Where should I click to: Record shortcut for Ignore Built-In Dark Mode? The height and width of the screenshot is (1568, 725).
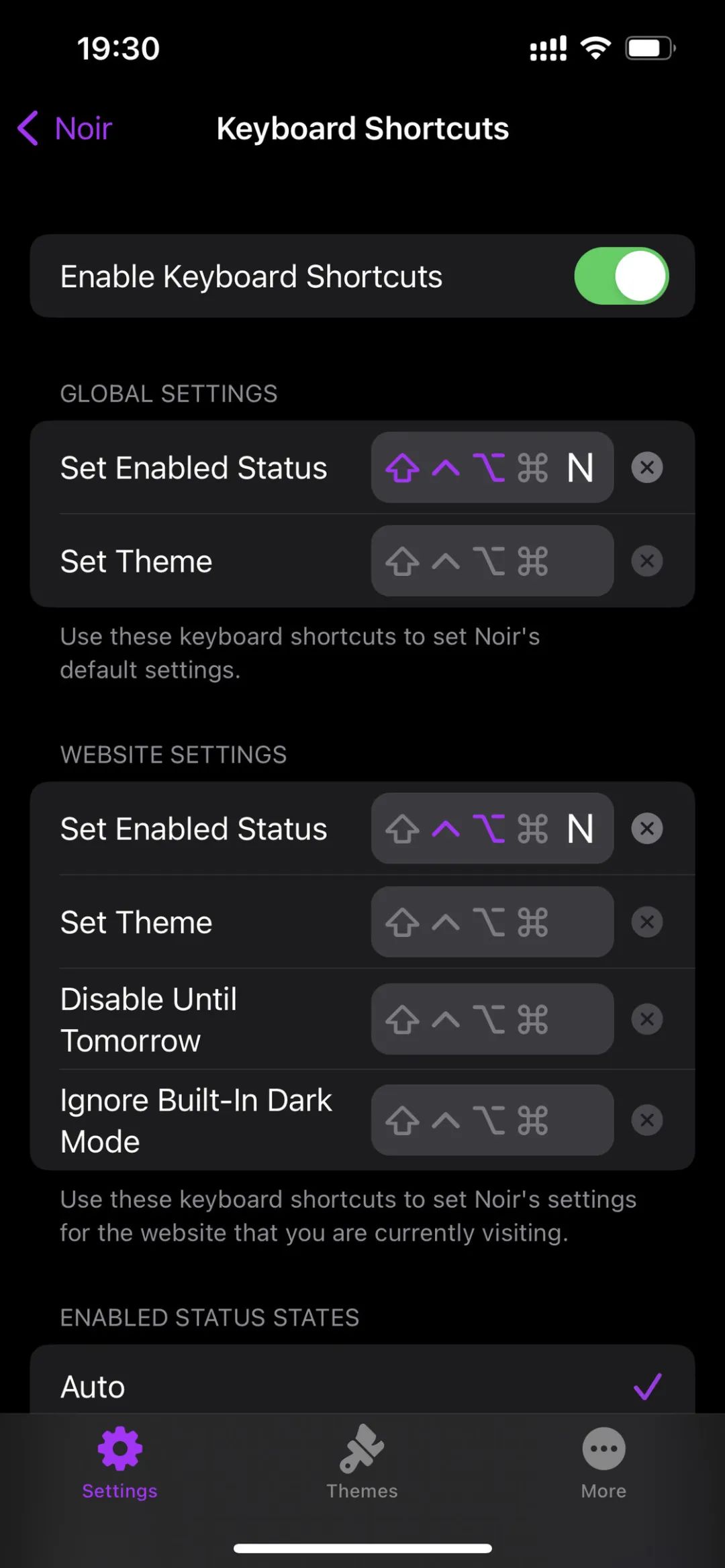pos(492,1120)
